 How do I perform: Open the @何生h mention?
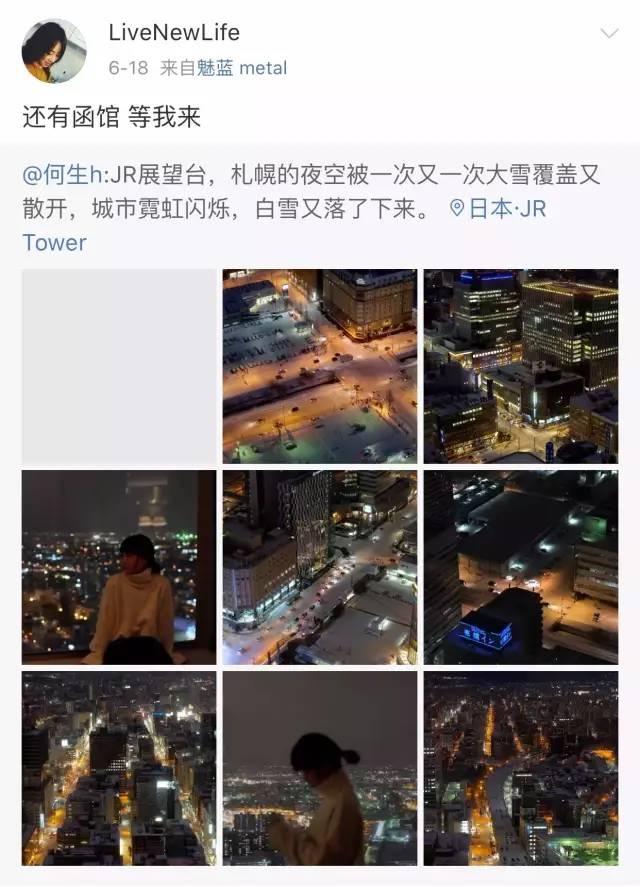click(x=63, y=175)
